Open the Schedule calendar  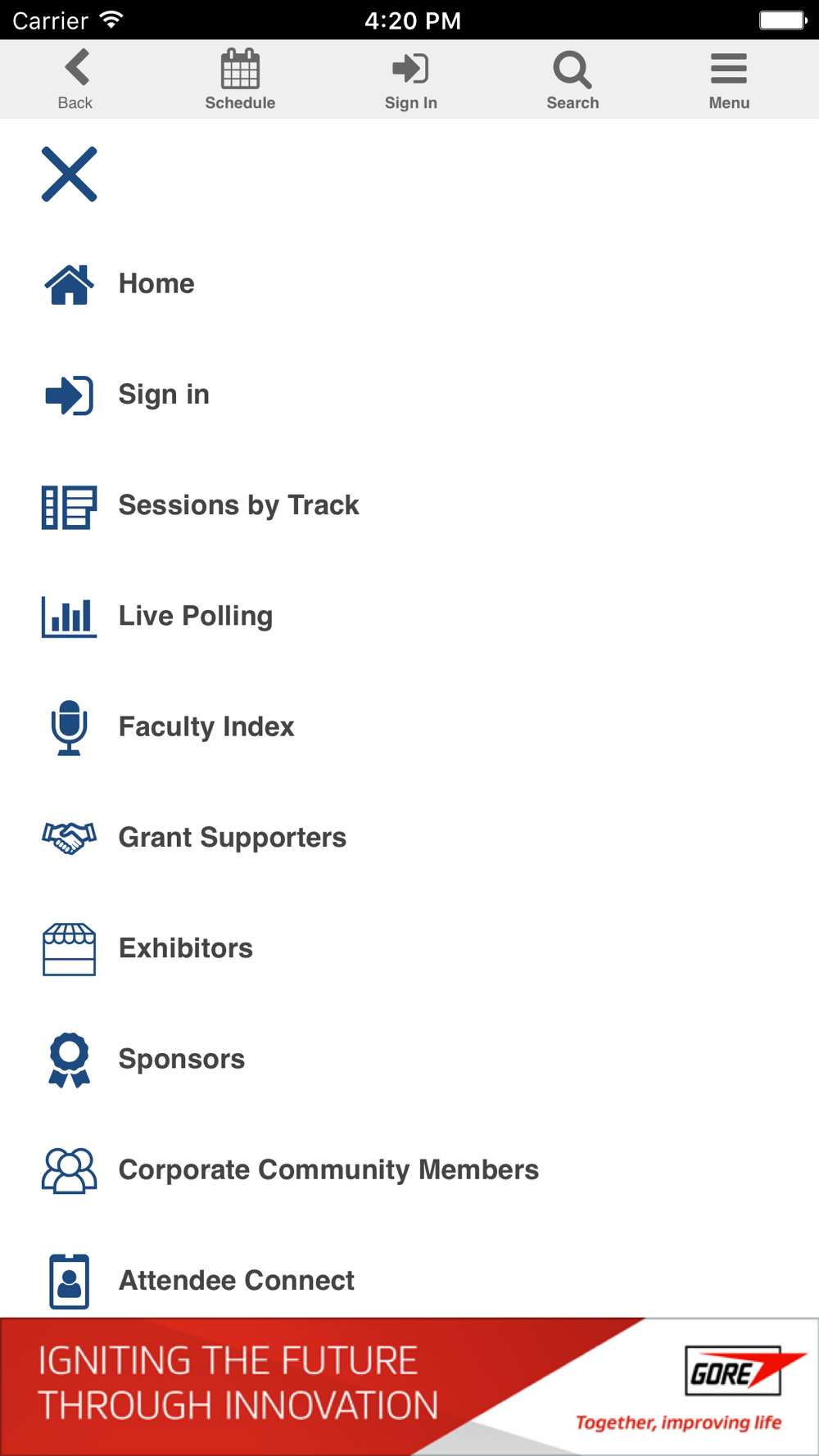[240, 79]
